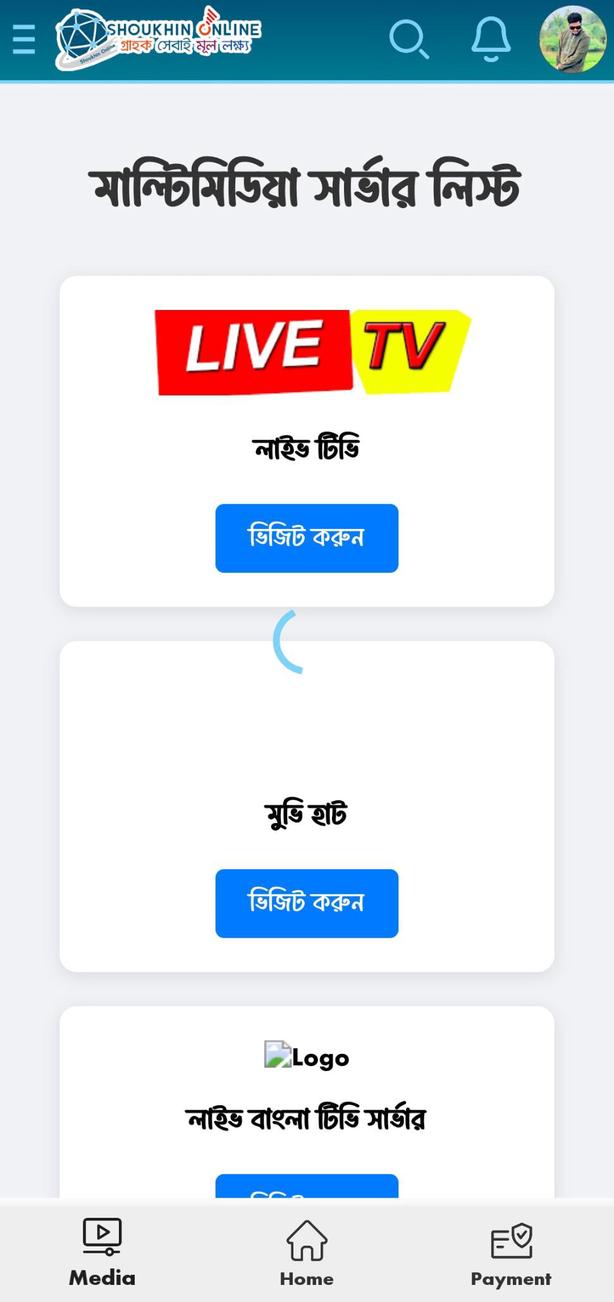Open the hamburger drawer menu

(24, 39)
